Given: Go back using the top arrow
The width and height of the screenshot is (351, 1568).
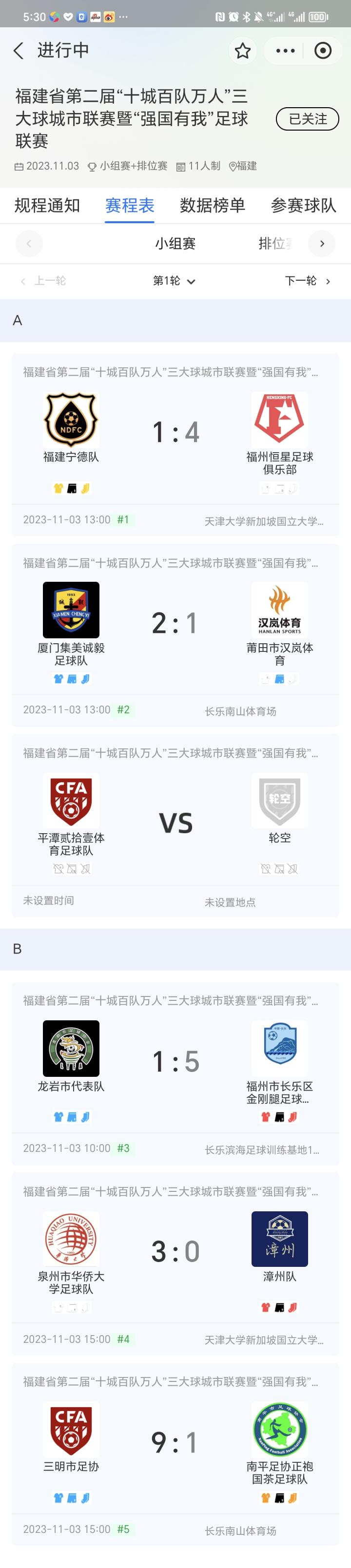Looking at the screenshot, I should pyautogui.click(x=19, y=51).
